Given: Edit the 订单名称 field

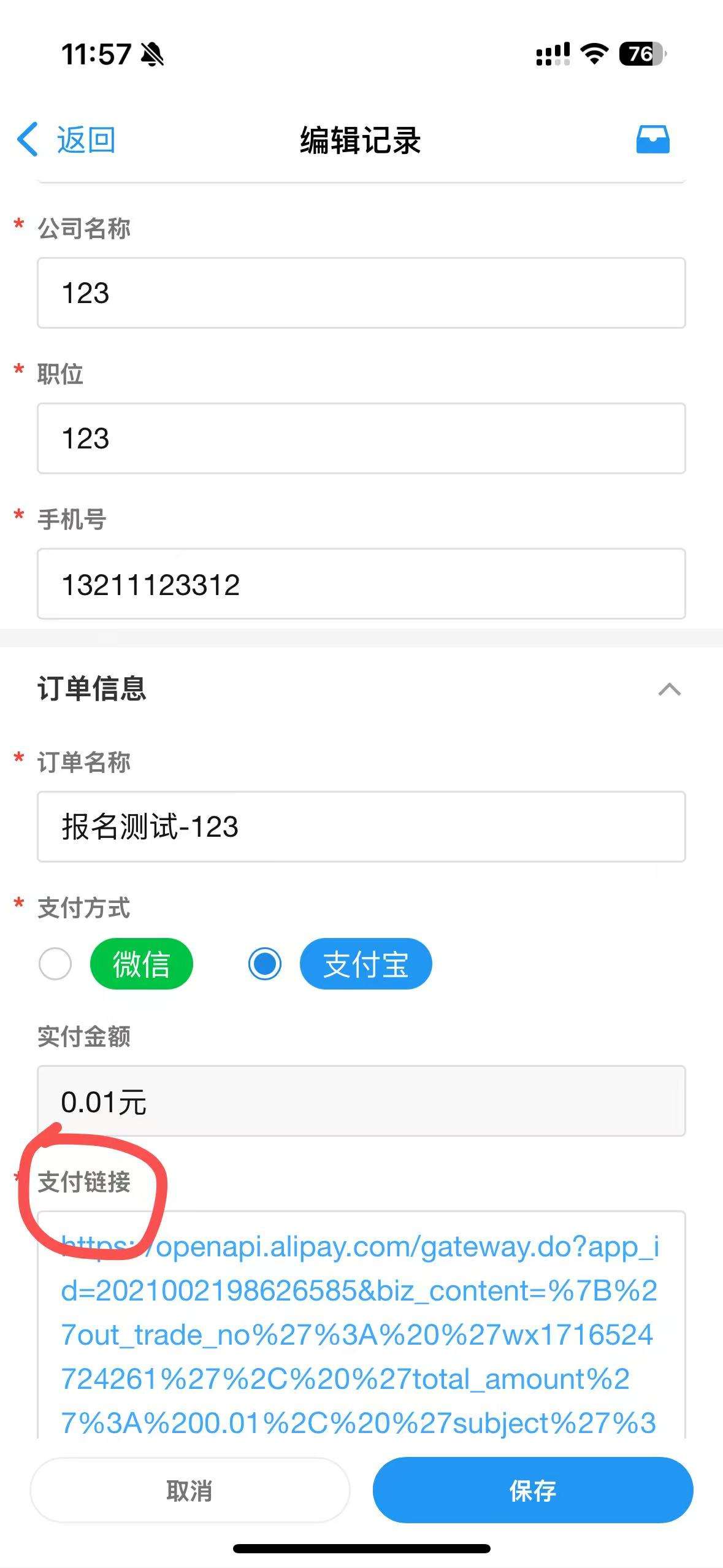Looking at the screenshot, I should (x=361, y=827).
